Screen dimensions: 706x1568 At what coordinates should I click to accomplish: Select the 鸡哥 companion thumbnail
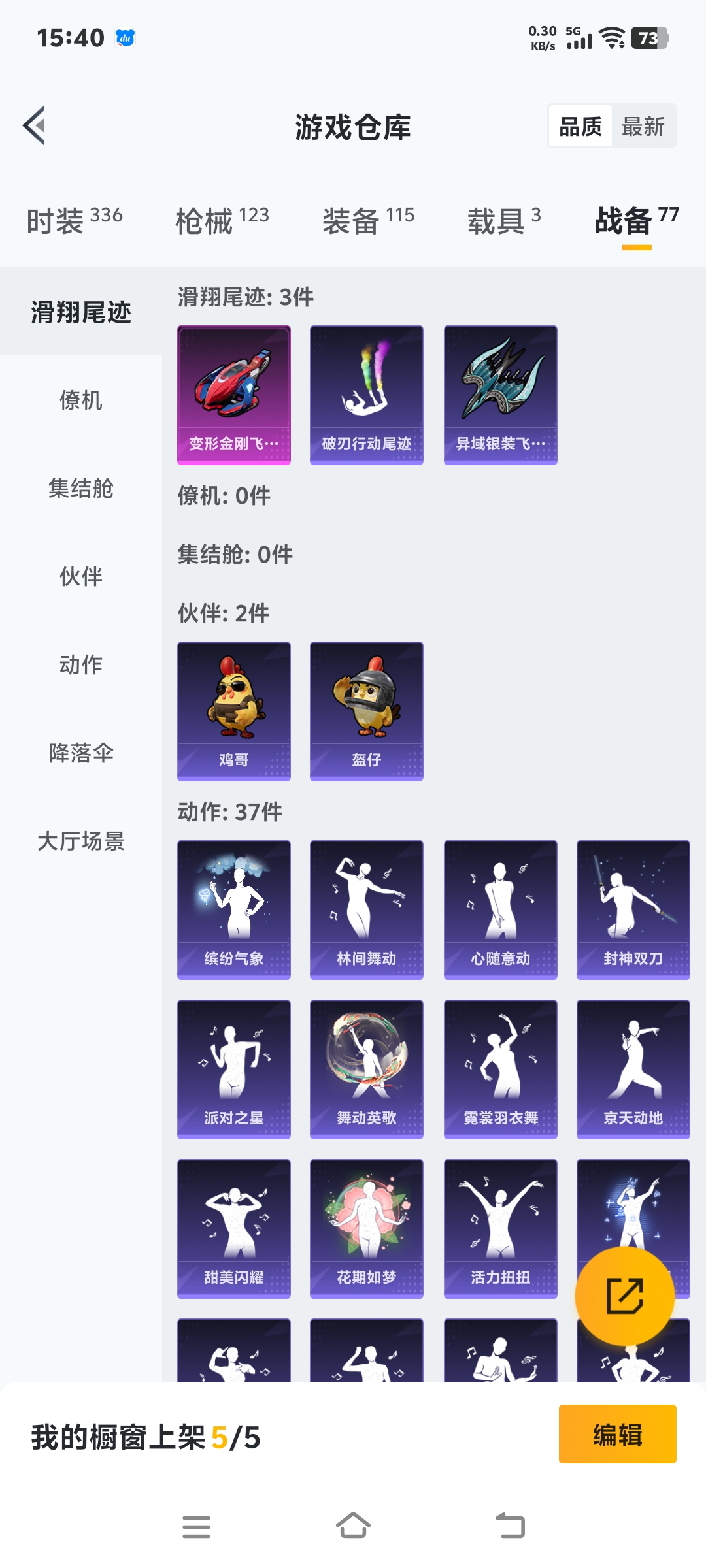[x=233, y=711]
